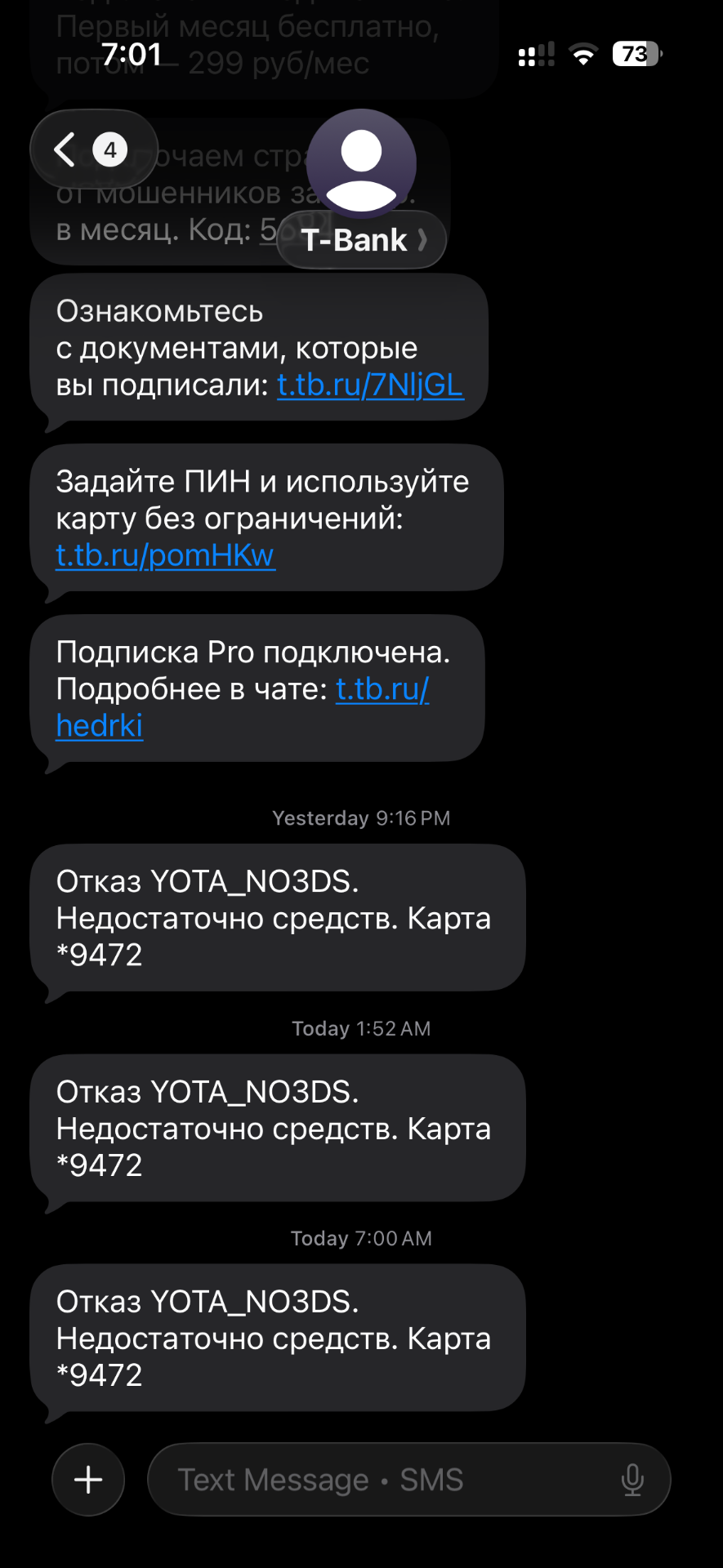
Task: Go back to the messages list
Action: [91, 149]
